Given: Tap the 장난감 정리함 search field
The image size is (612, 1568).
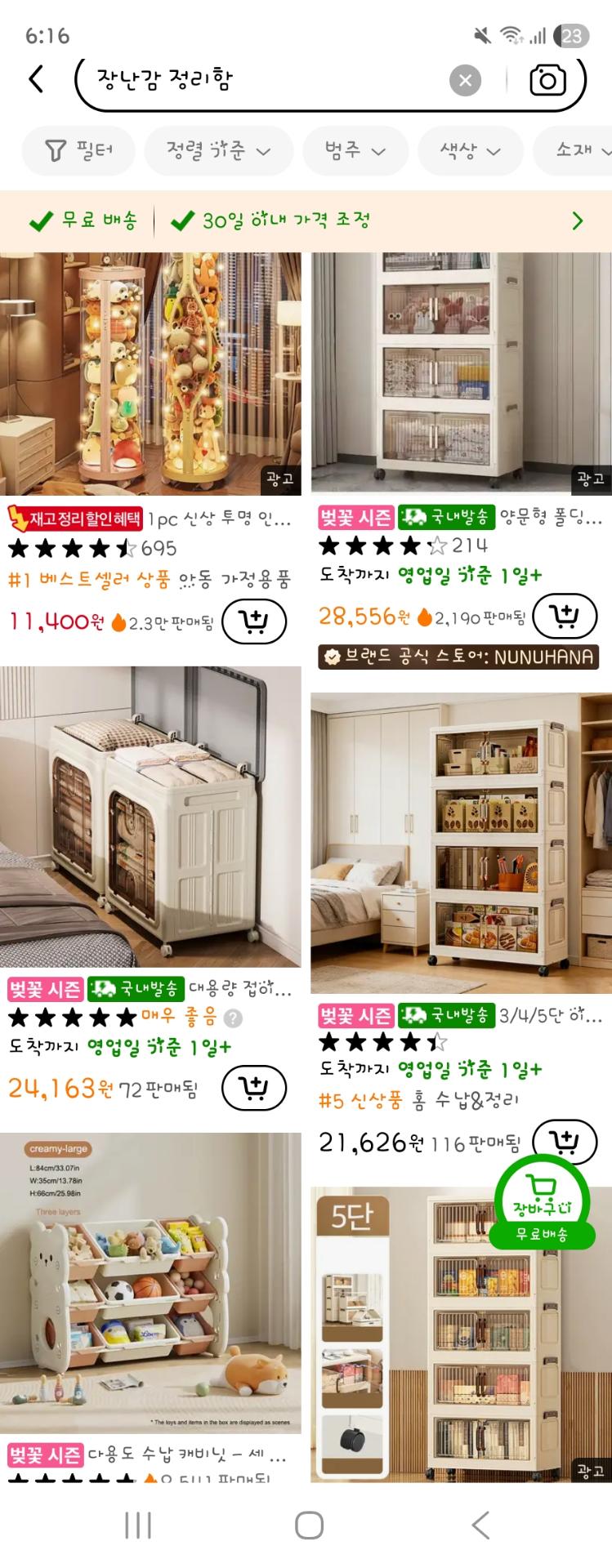Looking at the screenshot, I should point(261,79).
